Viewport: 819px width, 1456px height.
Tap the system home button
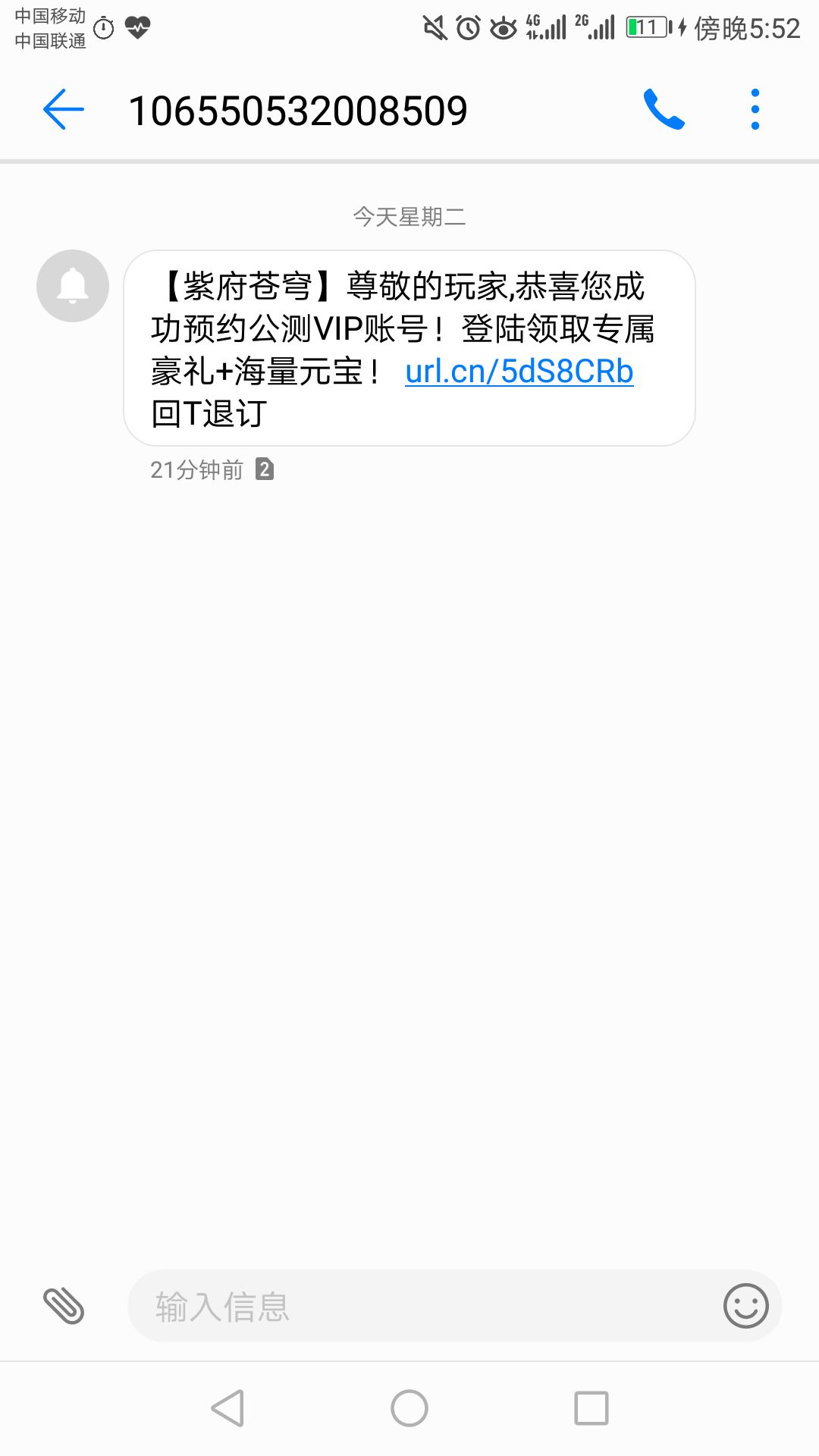409,1408
